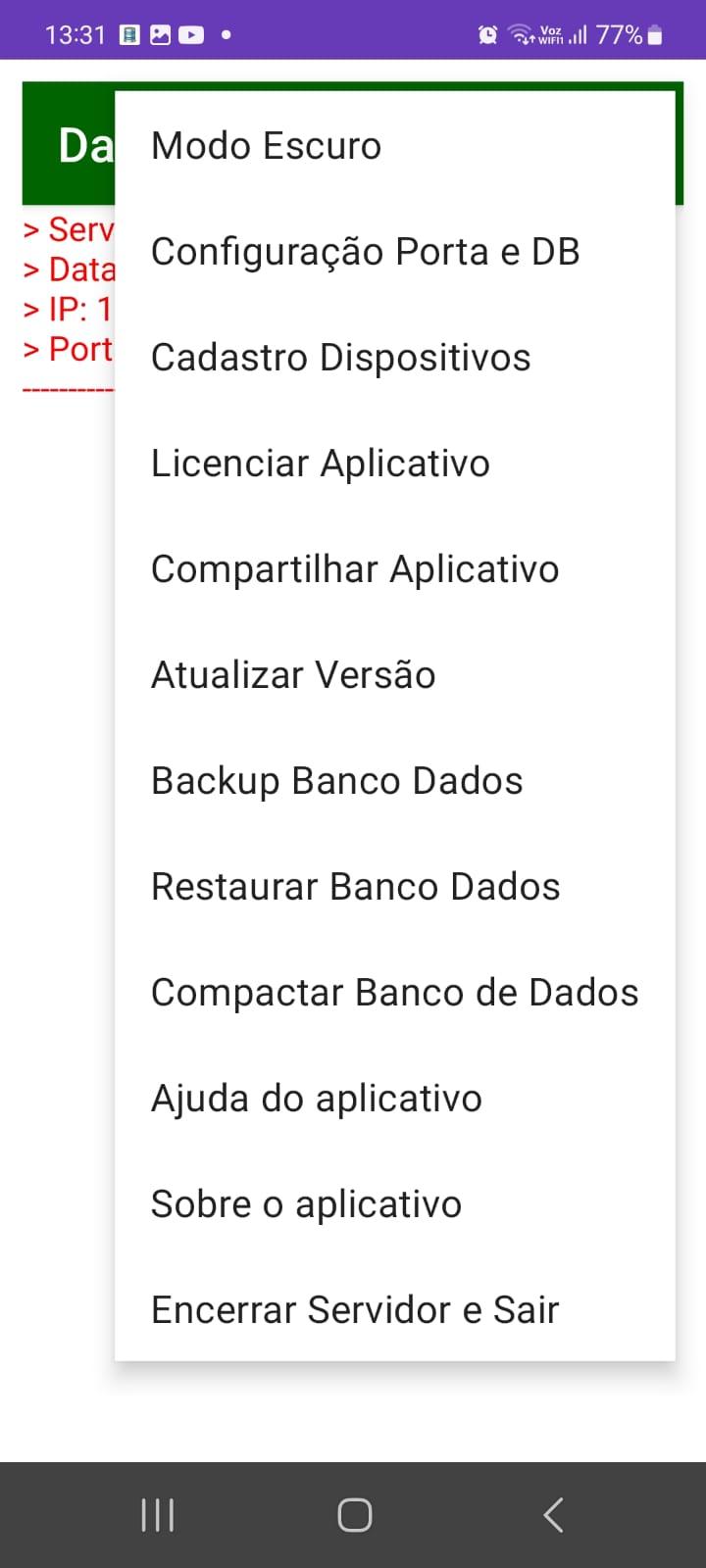Go back using system navigation button
The image size is (706, 1568).
pyautogui.click(x=553, y=1514)
